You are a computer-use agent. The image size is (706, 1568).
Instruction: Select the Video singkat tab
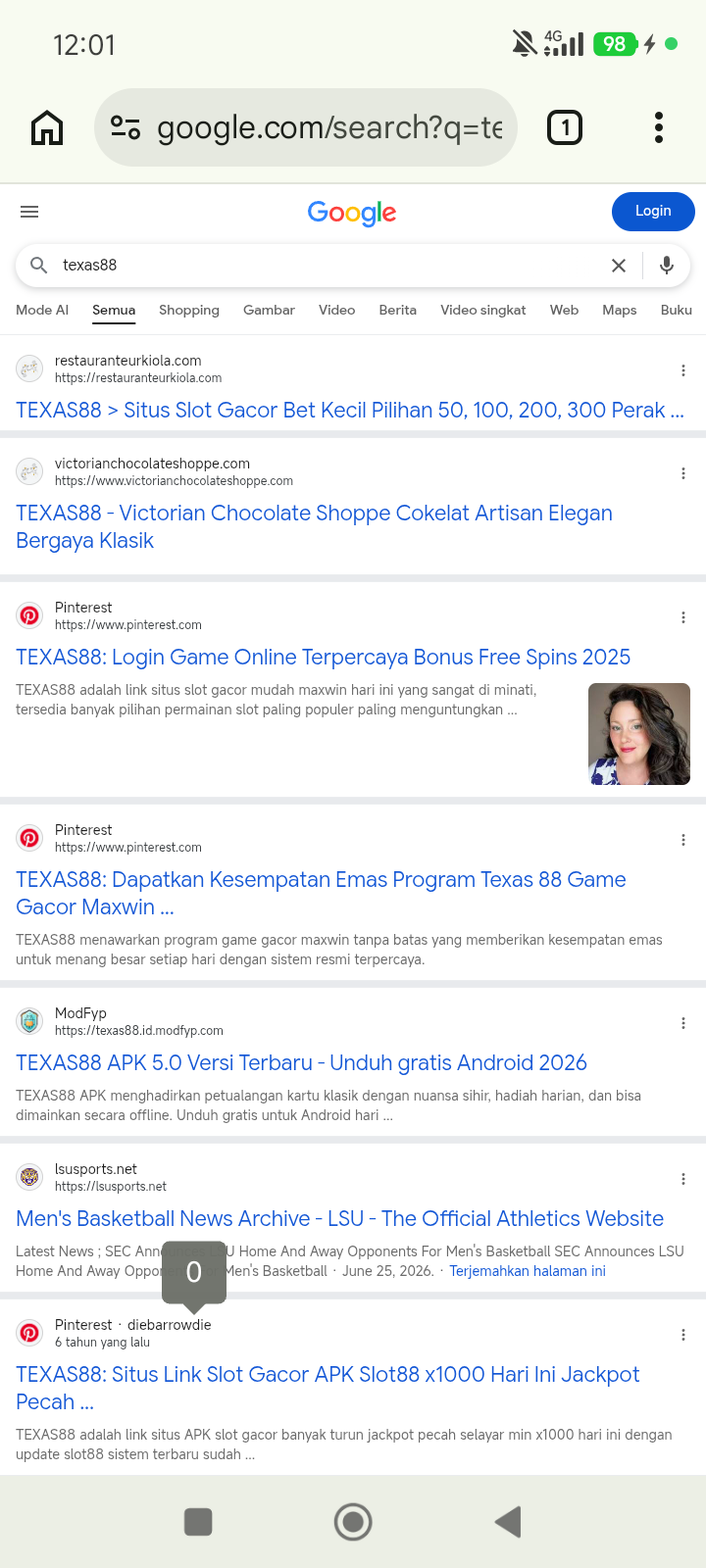point(483,310)
